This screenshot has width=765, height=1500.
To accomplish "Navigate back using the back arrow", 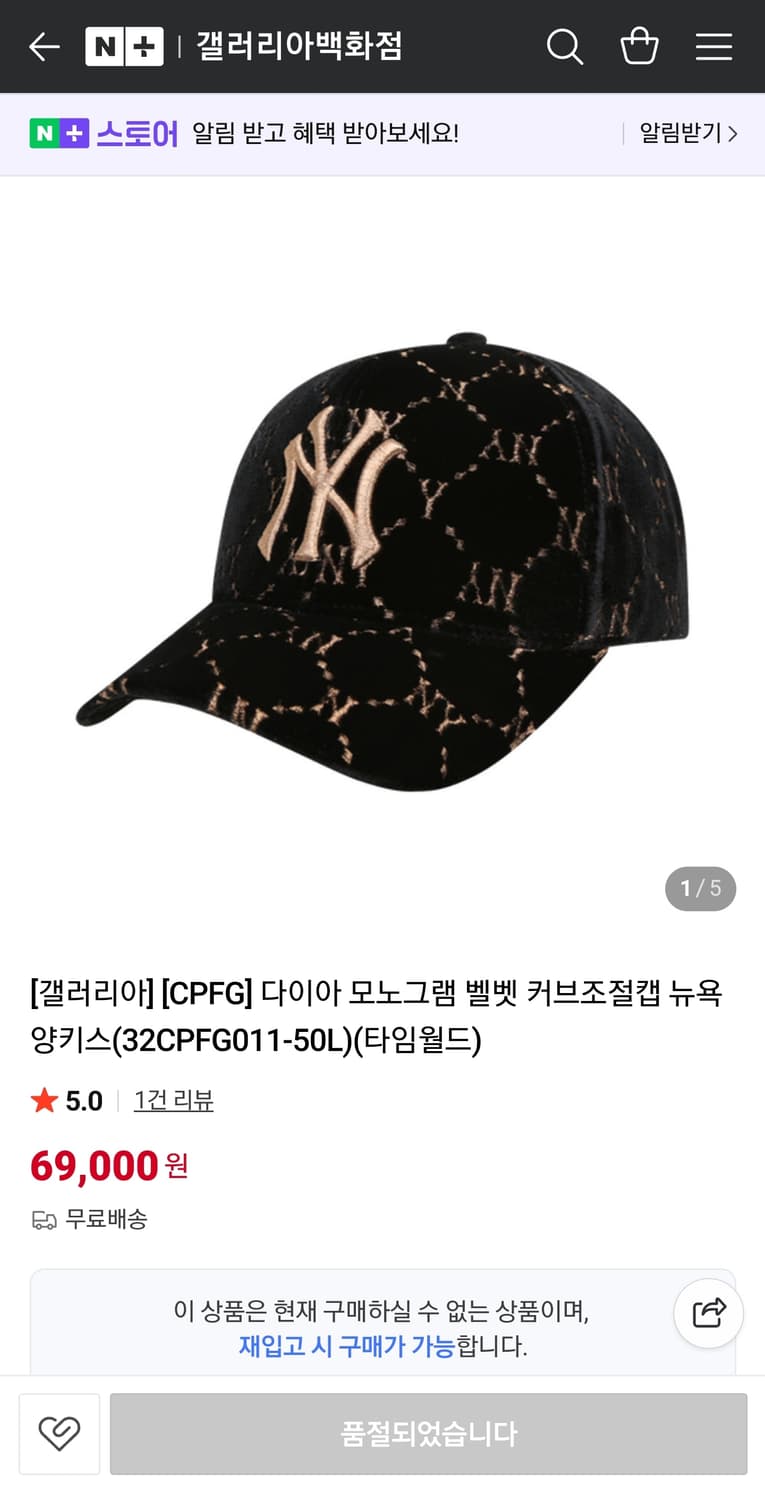I will pyautogui.click(x=43, y=46).
